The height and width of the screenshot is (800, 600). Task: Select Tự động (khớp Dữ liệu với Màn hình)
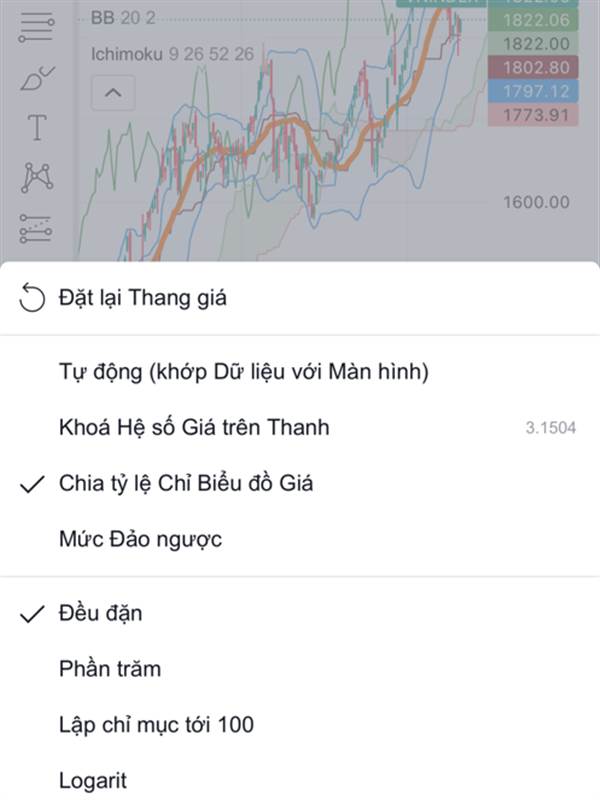pos(300,372)
